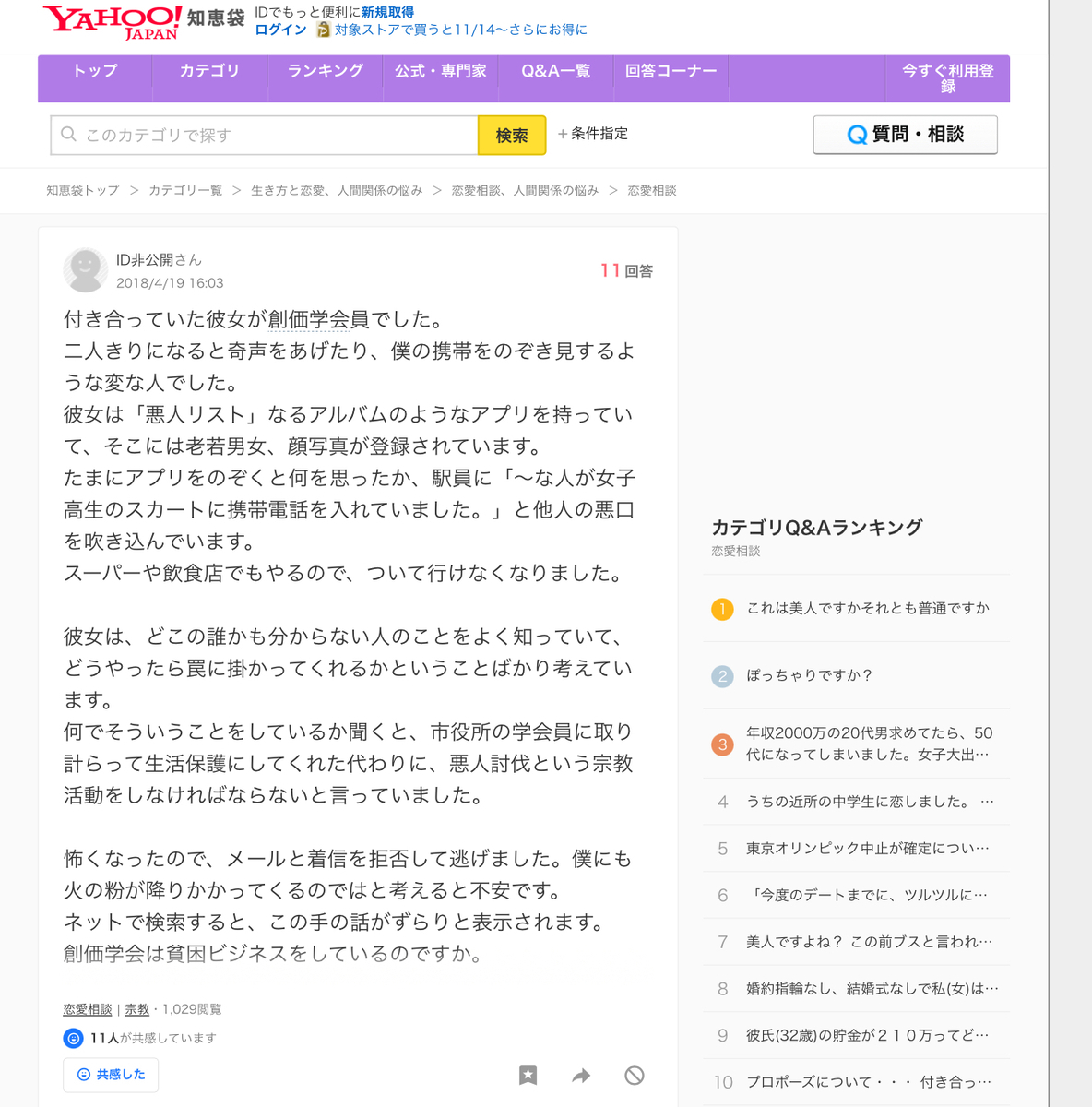Screen dimensions: 1092x1107
Task: Go to 知恵袋トップ in the breadcrumb
Action: tap(83, 190)
